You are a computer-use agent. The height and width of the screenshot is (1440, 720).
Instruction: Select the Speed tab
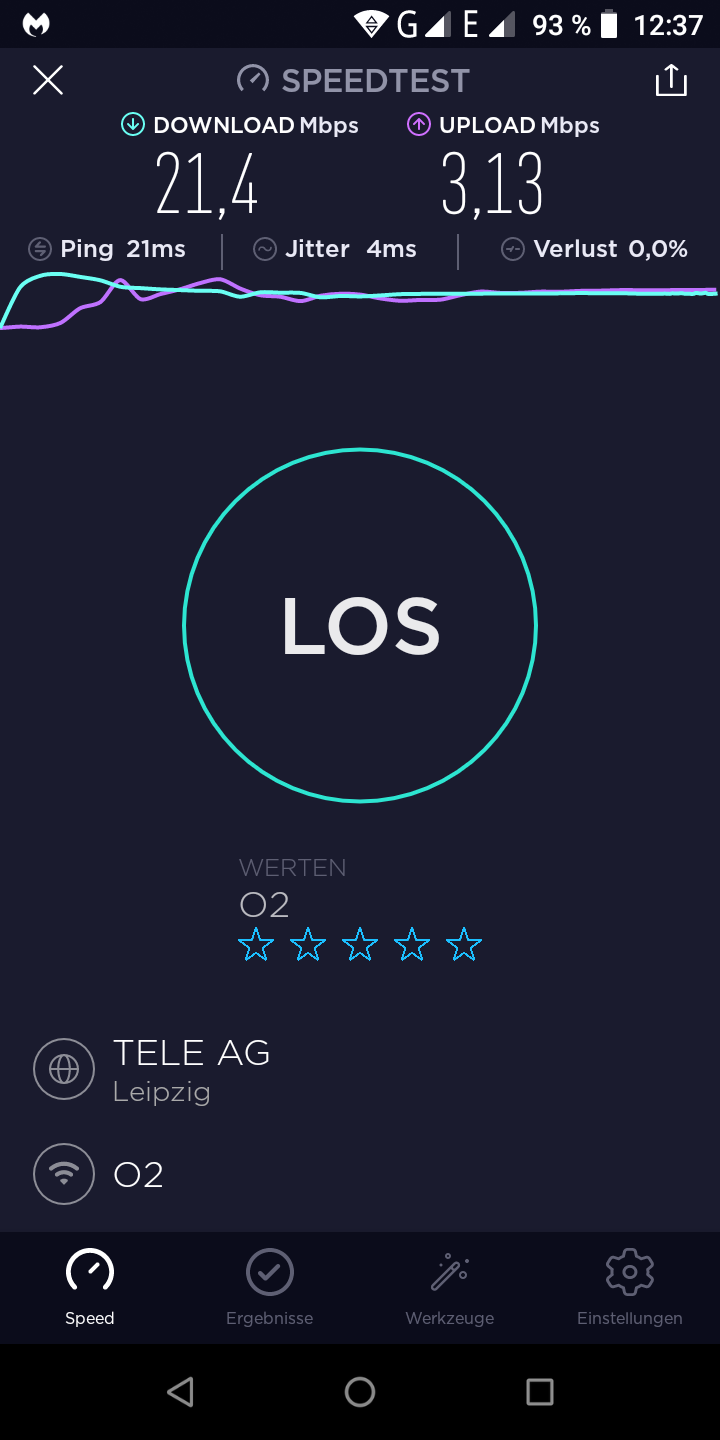[90, 1288]
